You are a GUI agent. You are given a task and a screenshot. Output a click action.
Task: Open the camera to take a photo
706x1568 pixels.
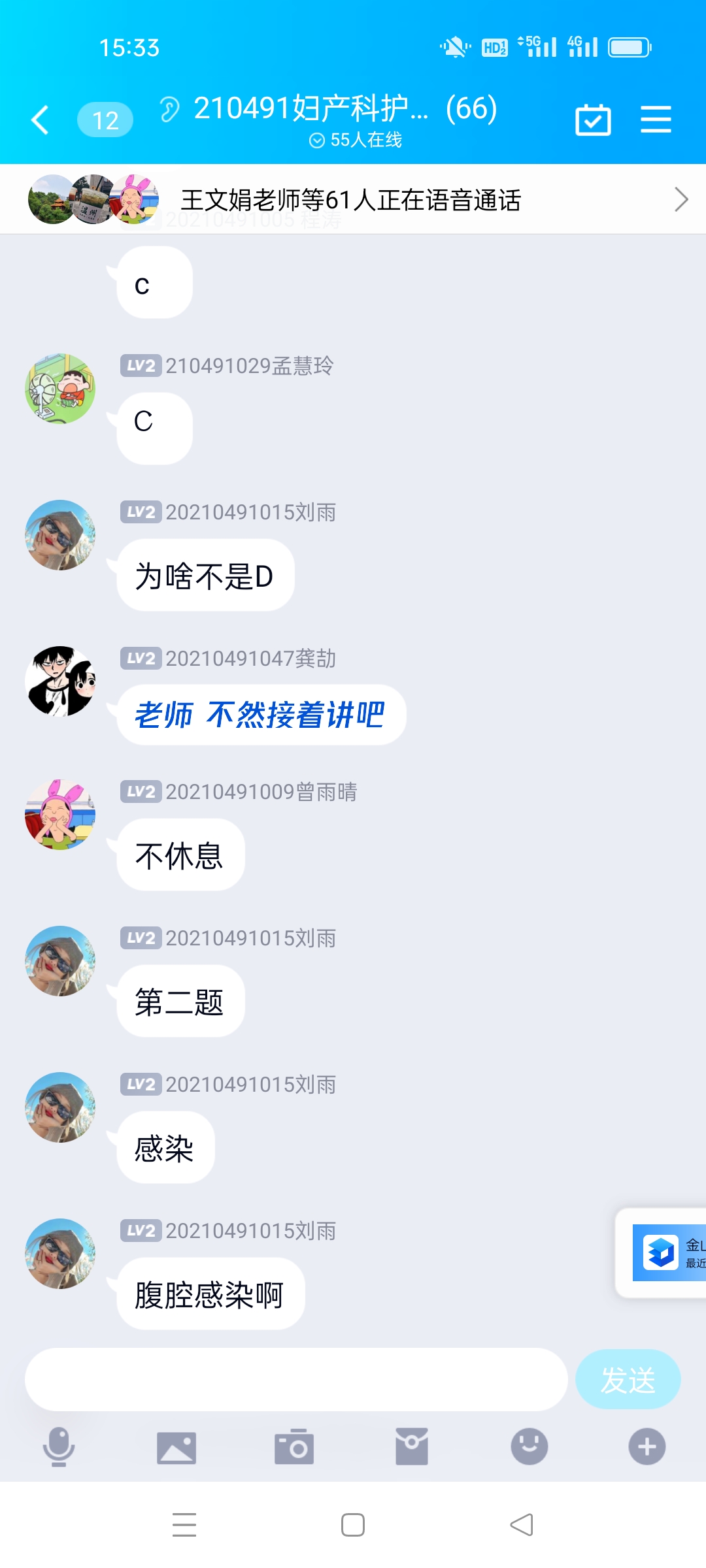[x=294, y=1448]
